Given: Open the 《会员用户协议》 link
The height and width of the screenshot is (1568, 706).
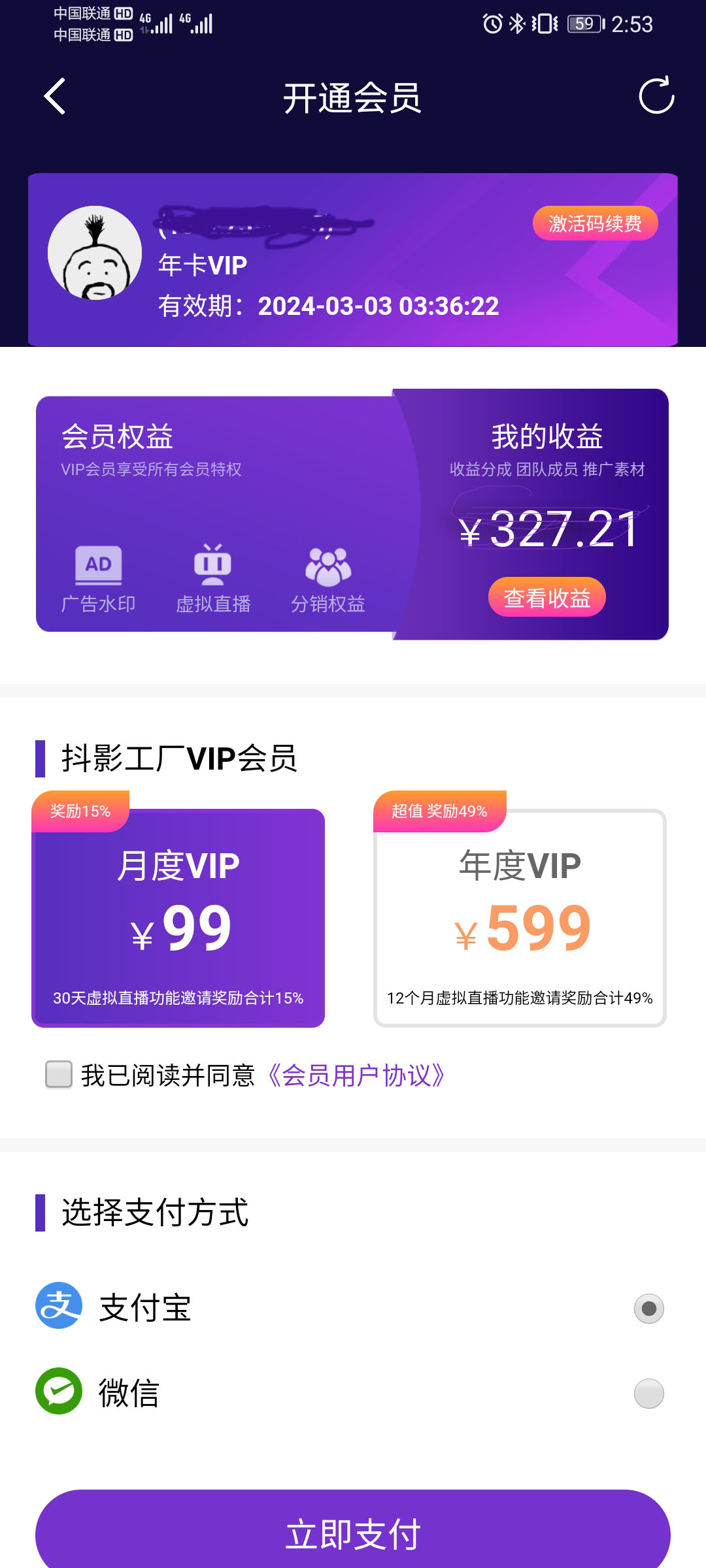Looking at the screenshot, I should pos(356,1075).
